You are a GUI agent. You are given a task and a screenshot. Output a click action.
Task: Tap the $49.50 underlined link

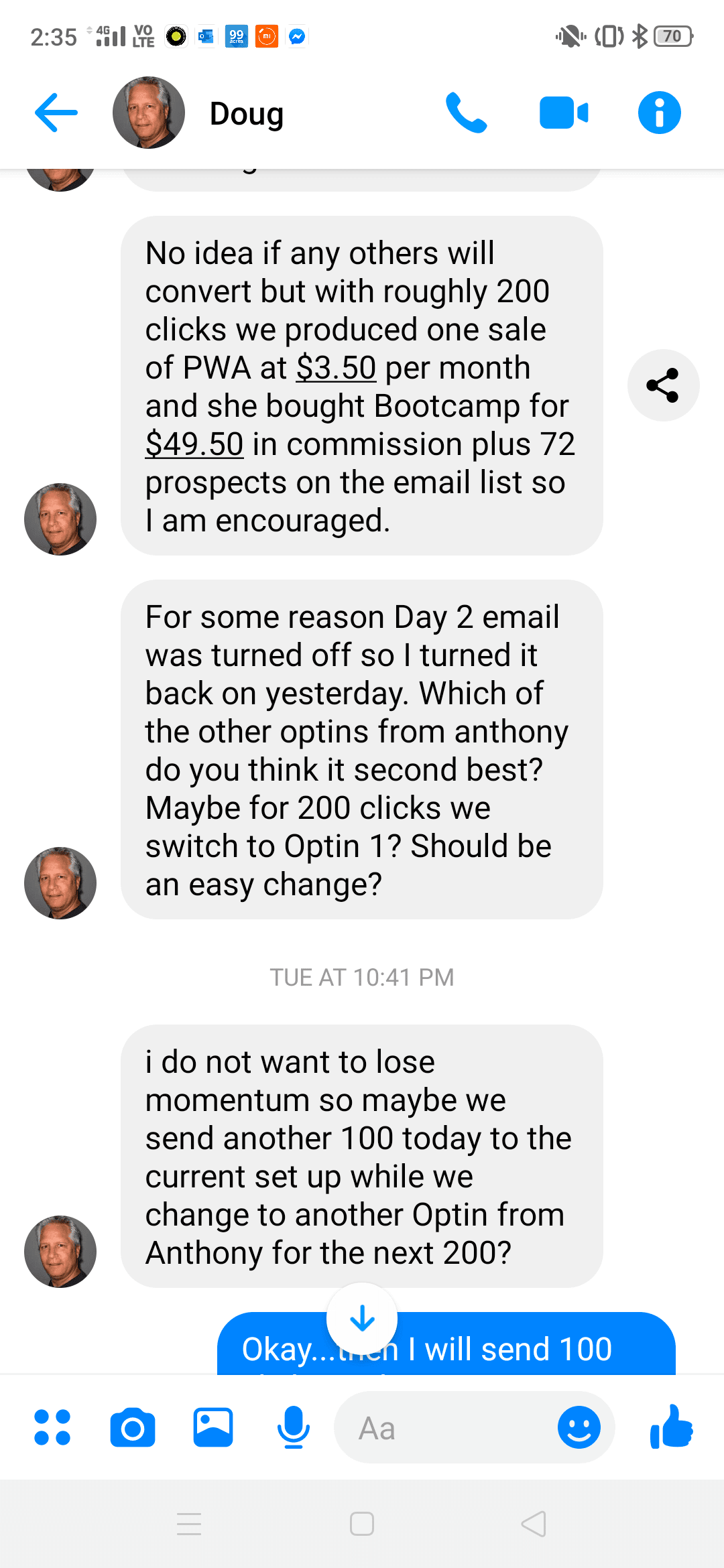(x=194, y=444)
